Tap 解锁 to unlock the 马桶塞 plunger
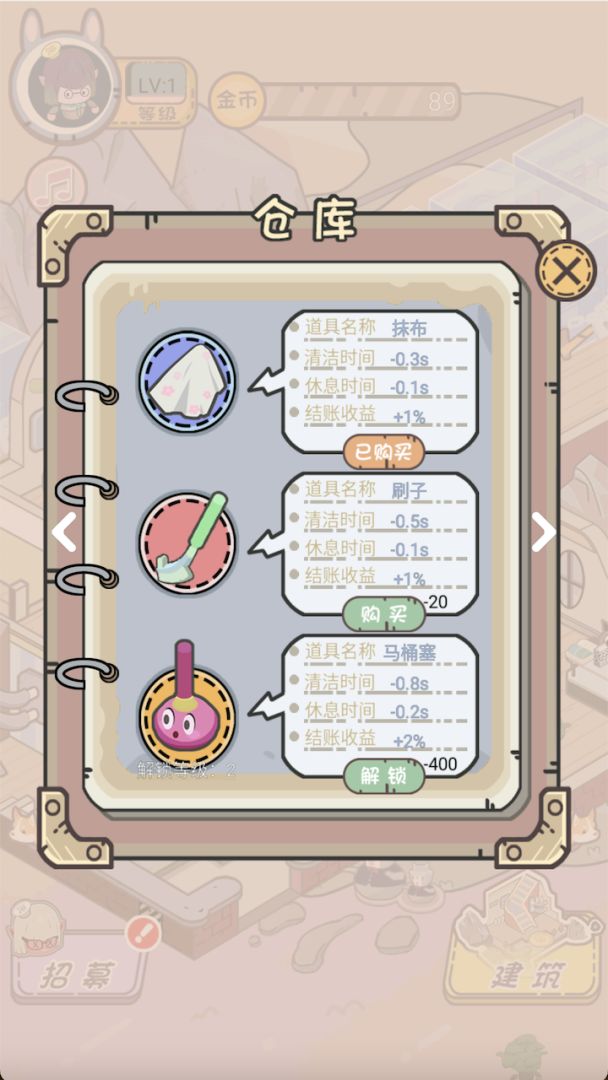Viewport: 608px width, 1080px height. (384, 775)
